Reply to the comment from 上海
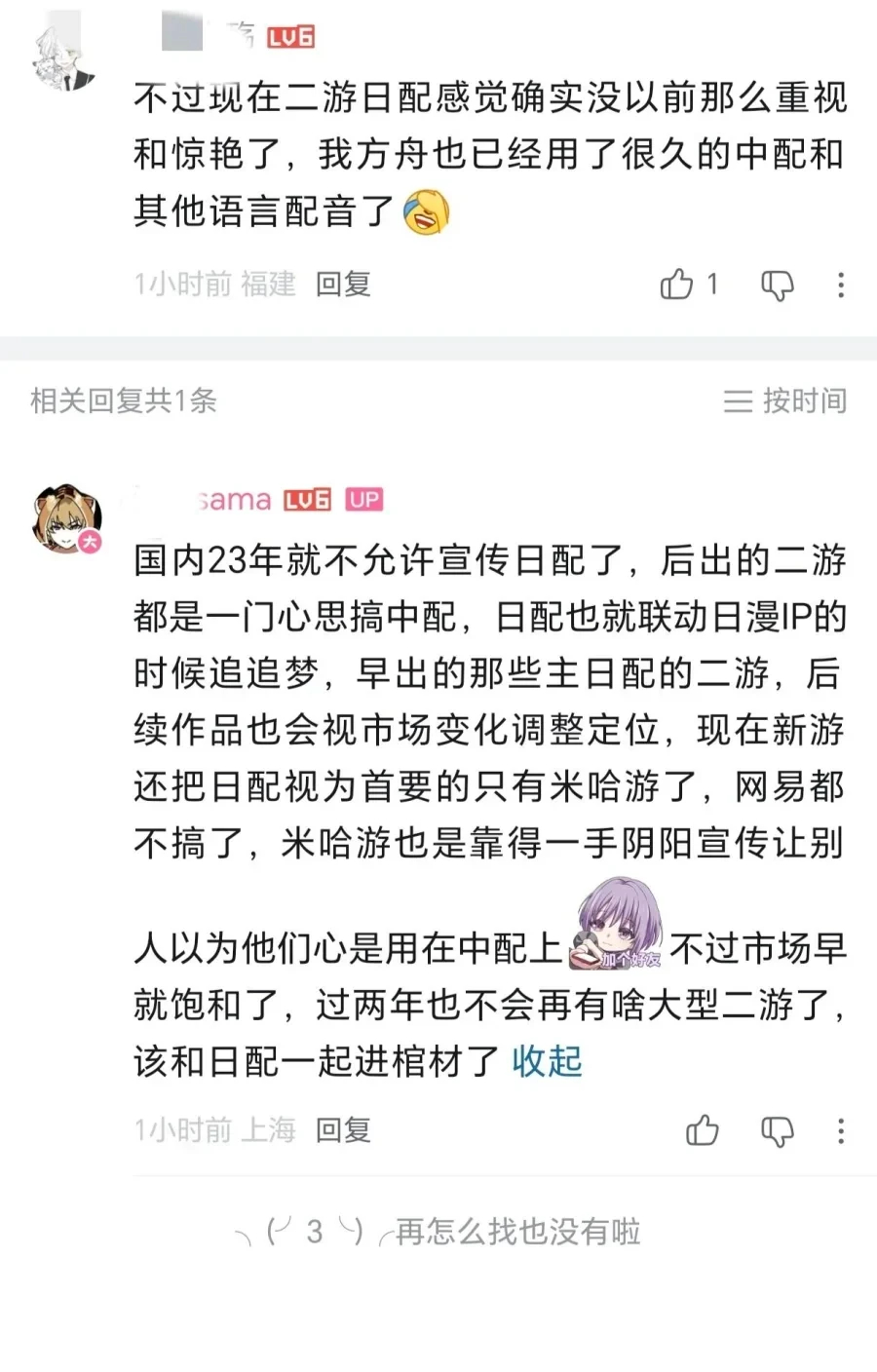This screenshot has height=1372, width=877. point(343,1130)
